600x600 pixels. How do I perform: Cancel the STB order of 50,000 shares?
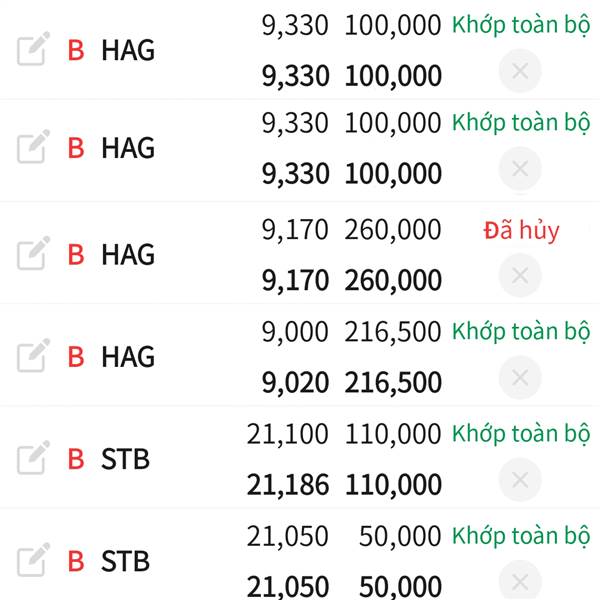pyautogui.click(x=519, y=581)
